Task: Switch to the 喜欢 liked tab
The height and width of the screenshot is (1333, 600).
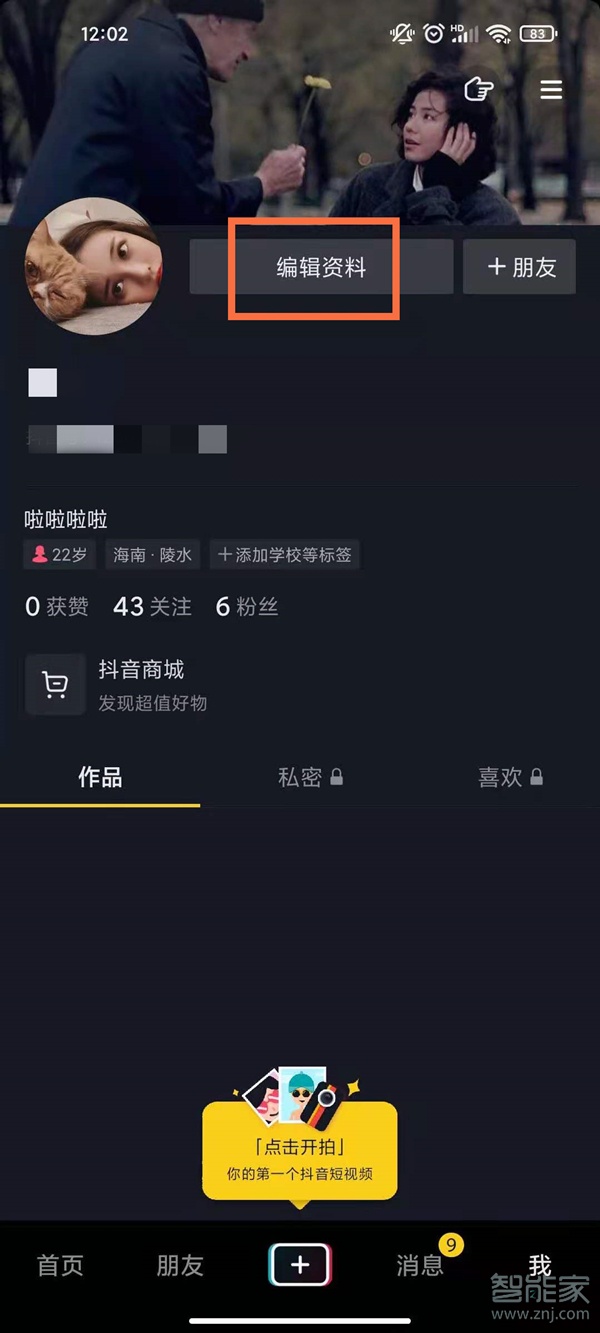Action: click(510, 777)
